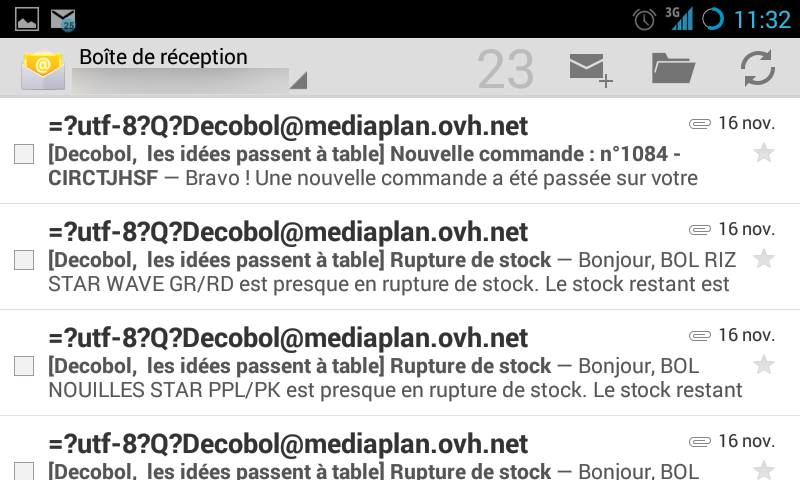Refresh the inbox
Screen dimensions: 800x480
click(757, 68)
